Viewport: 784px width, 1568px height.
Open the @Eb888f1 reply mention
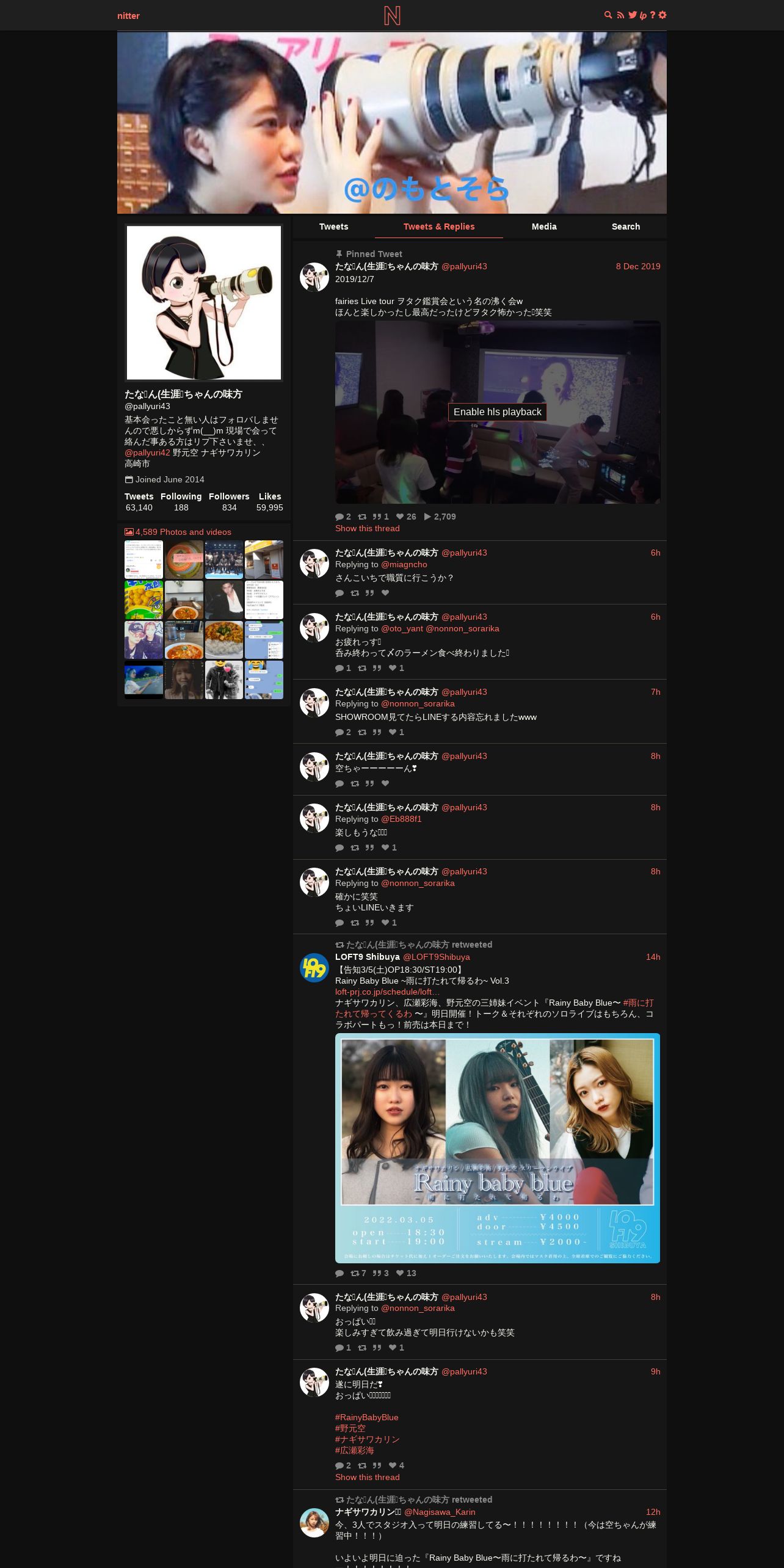click(x=401, y=819)
